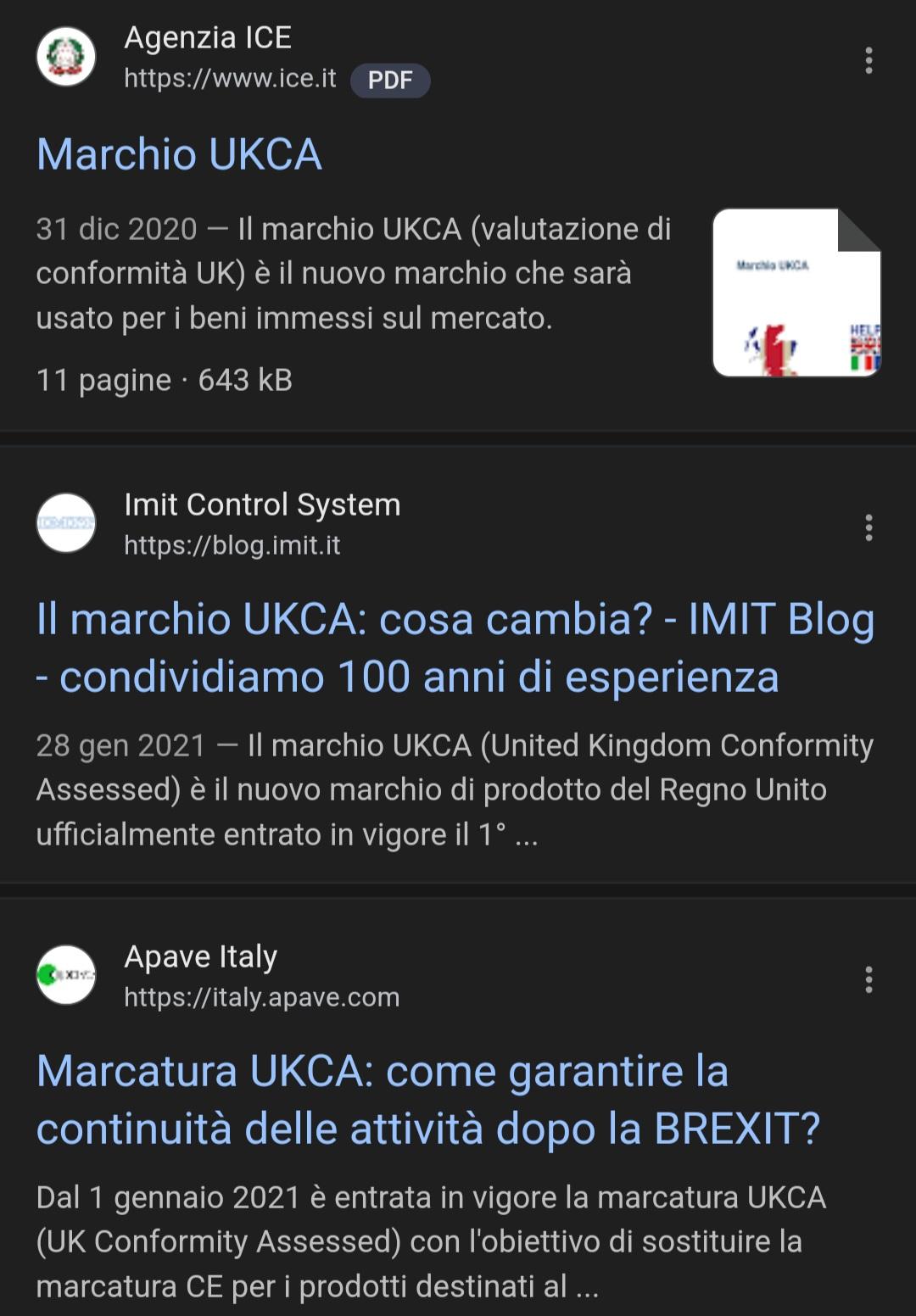Image resolution: width=916 pixels, height=1316 pixels.
Task: Open overflow menu for Imit Control System result
Action: (x=869, y=527)
